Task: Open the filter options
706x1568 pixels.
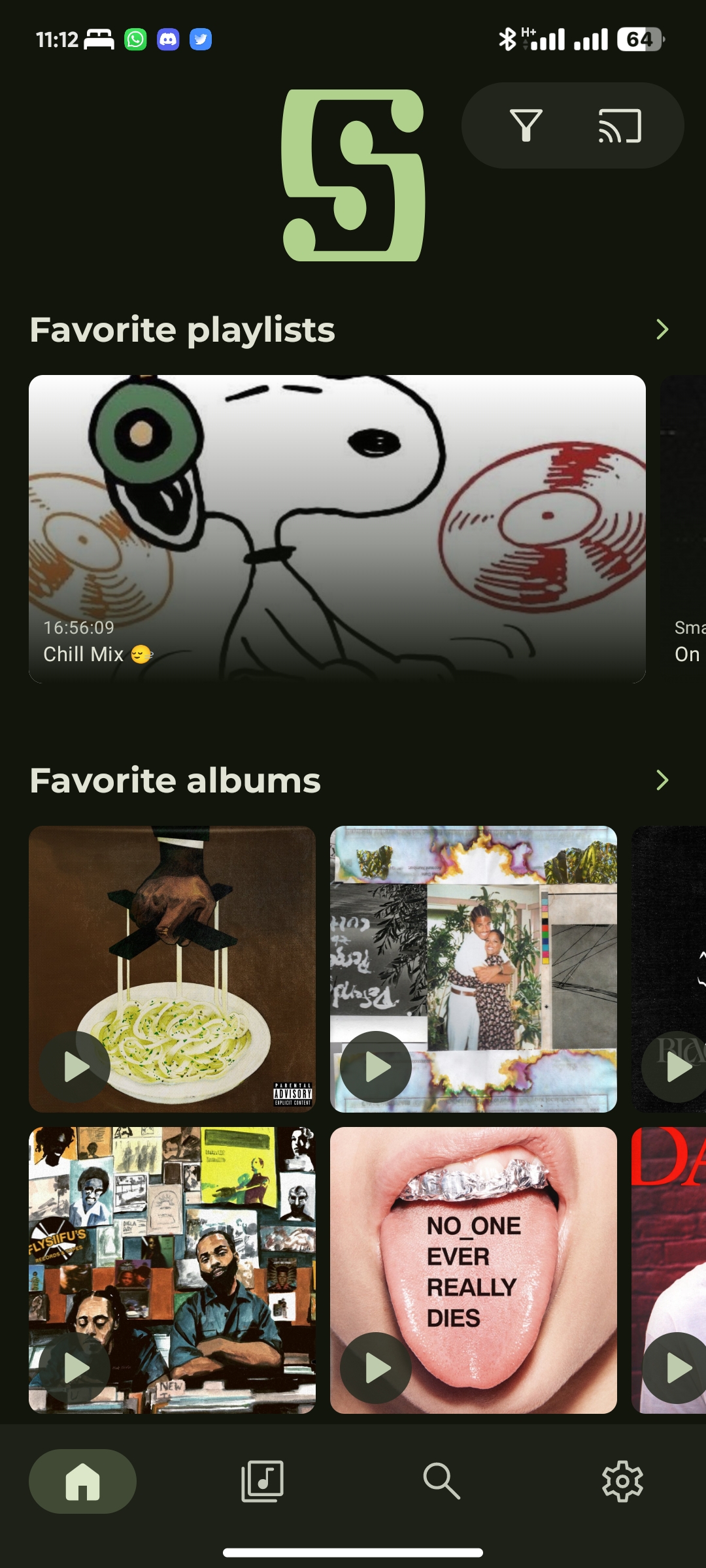Action: tap(526, 125)
